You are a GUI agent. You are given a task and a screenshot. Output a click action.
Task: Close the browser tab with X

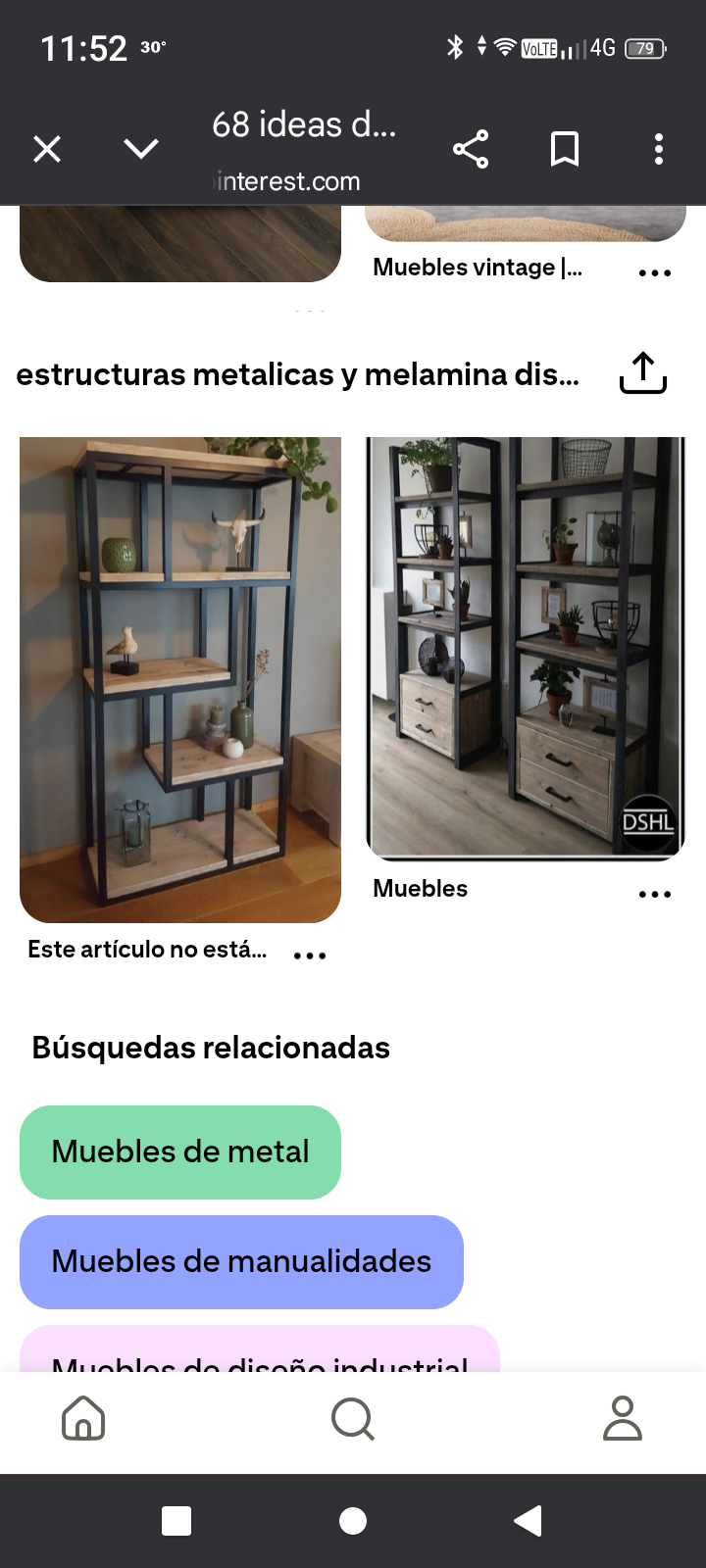[x=47, y=149]
